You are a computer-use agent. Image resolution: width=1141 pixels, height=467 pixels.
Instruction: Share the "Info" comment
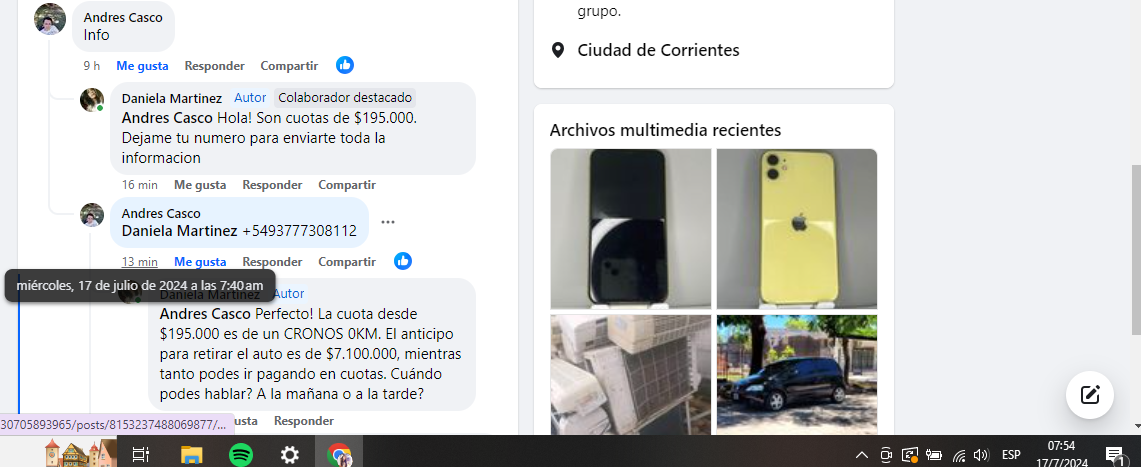click(289, 66)
